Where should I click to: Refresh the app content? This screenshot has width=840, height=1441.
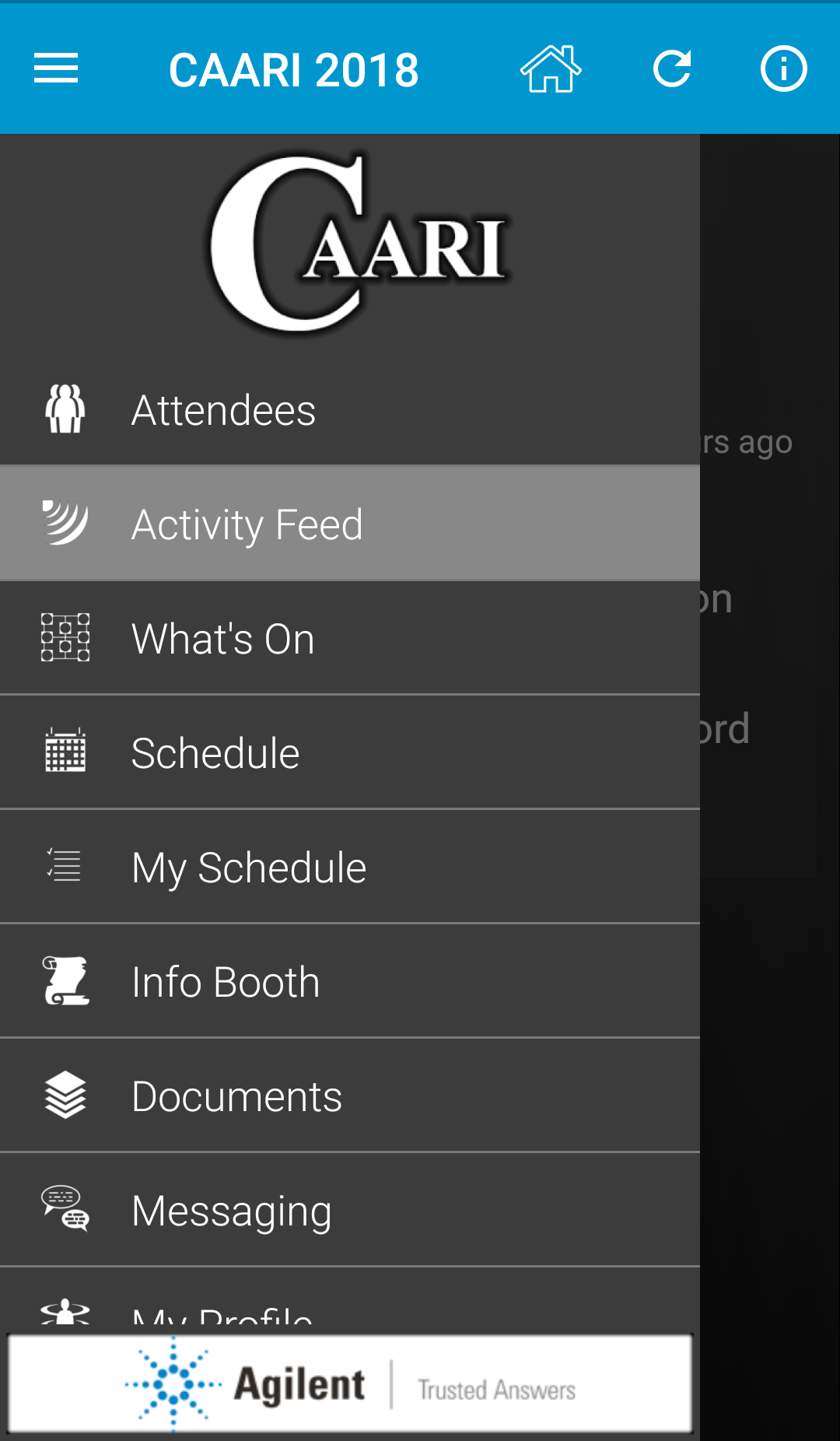click(671, 68)
